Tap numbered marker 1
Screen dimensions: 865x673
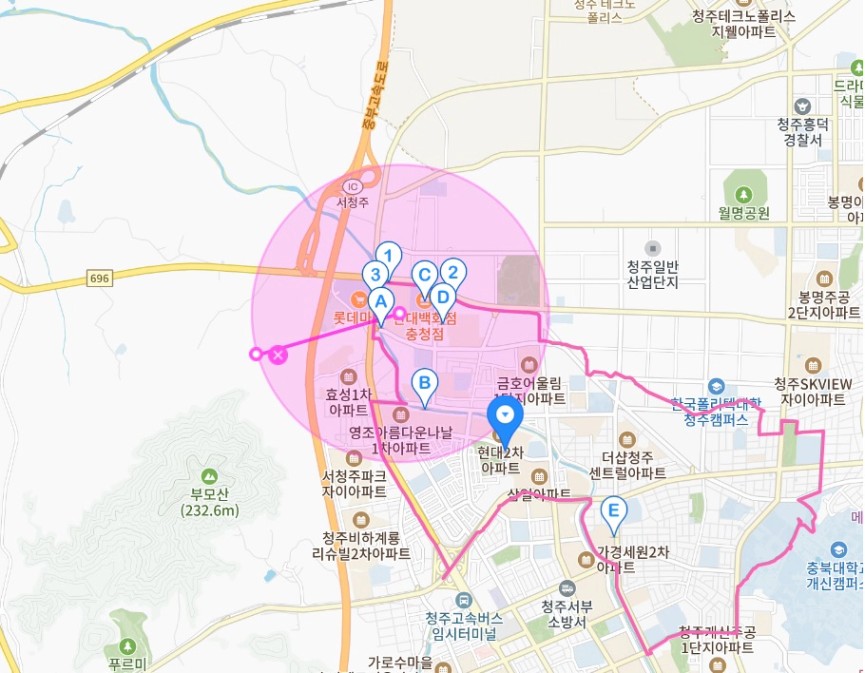pyautogui.click(x=388, y=256)
